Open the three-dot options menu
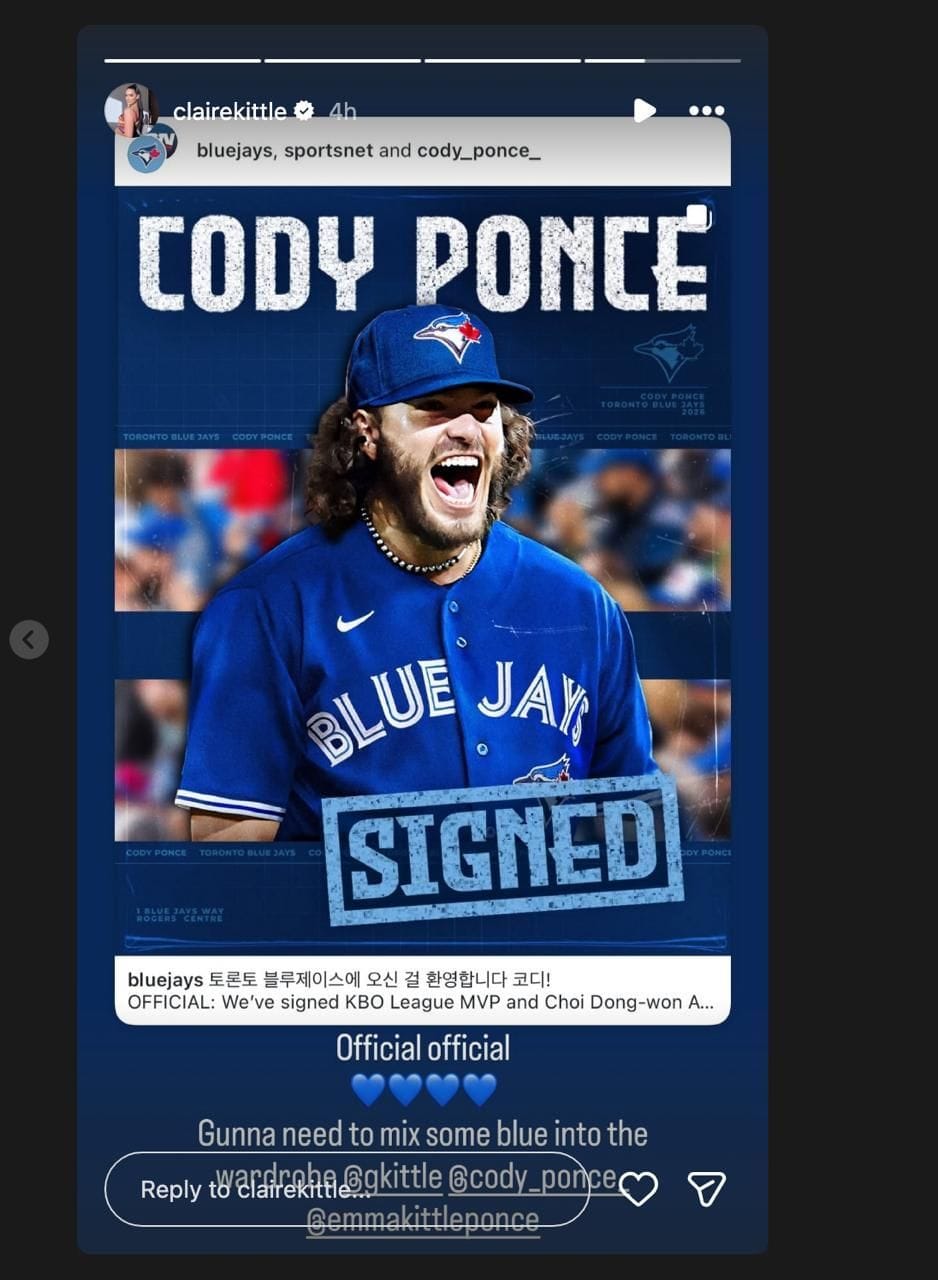Screen dimensions: 938x1280 point(706,111)
